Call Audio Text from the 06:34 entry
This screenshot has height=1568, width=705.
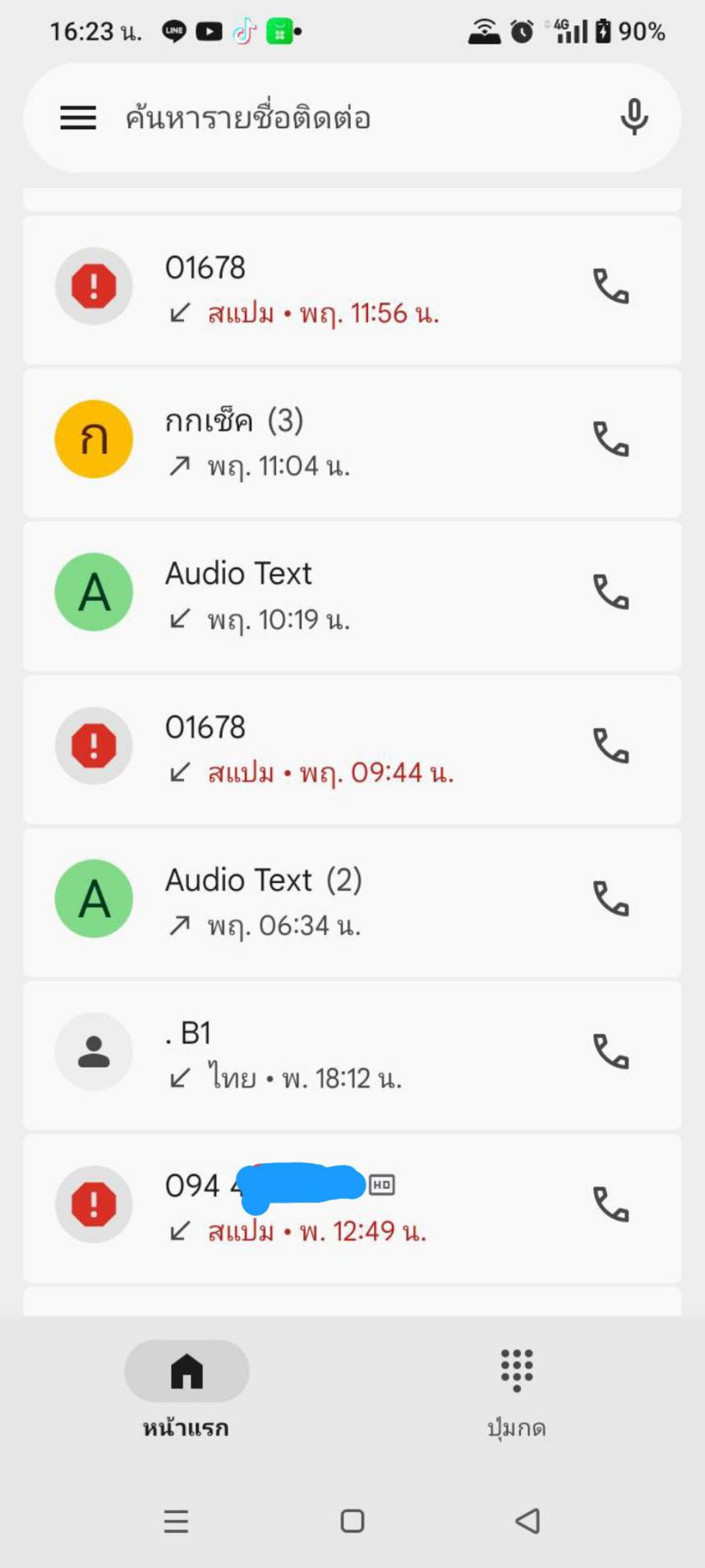[x=611, y=900]
